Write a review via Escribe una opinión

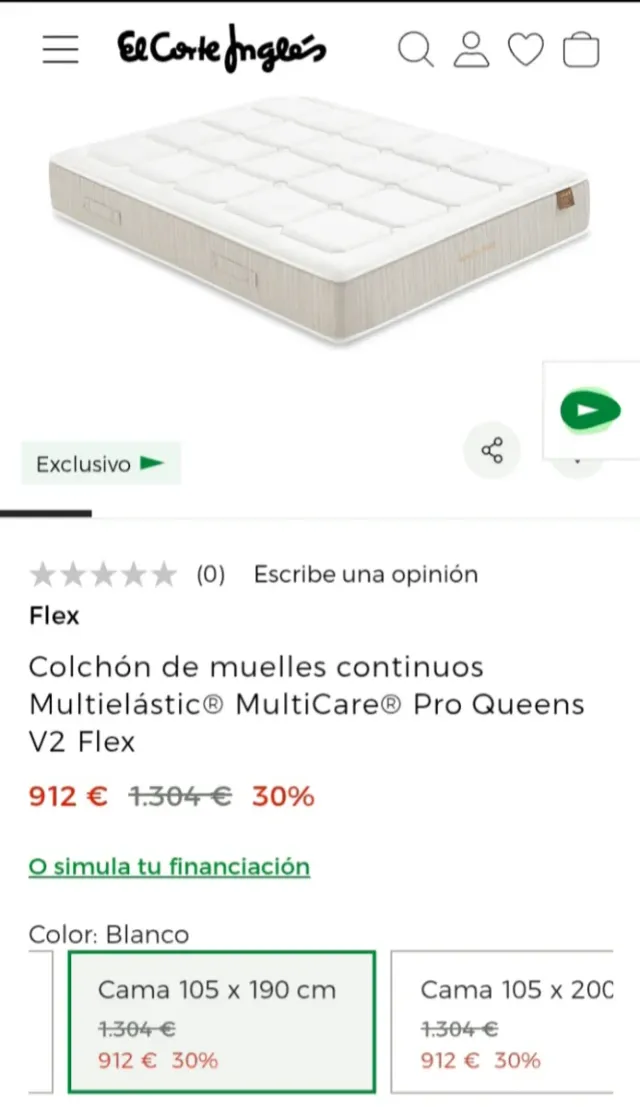365,574
